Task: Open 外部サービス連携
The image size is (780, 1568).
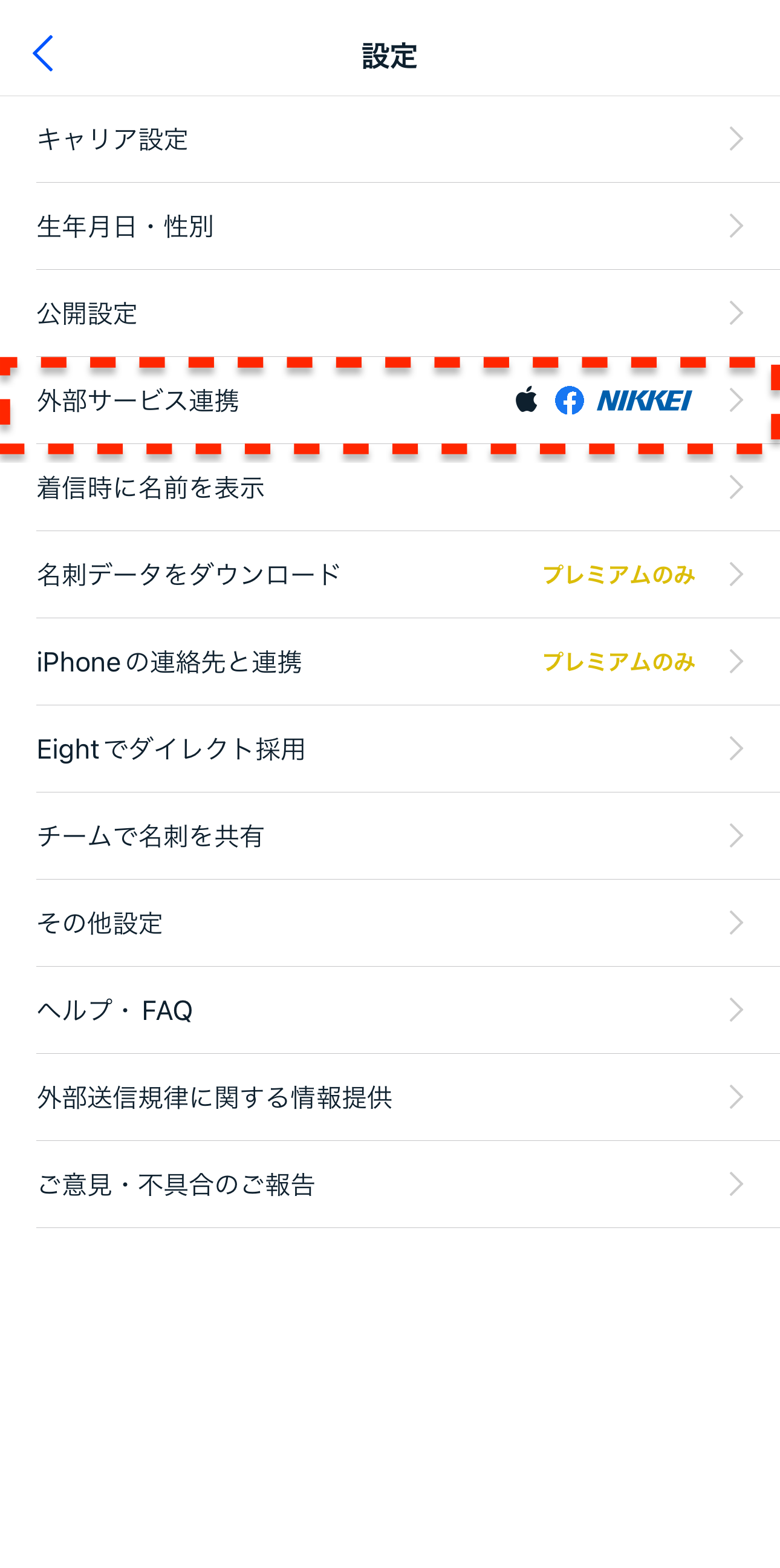Action: click(389, 400)
